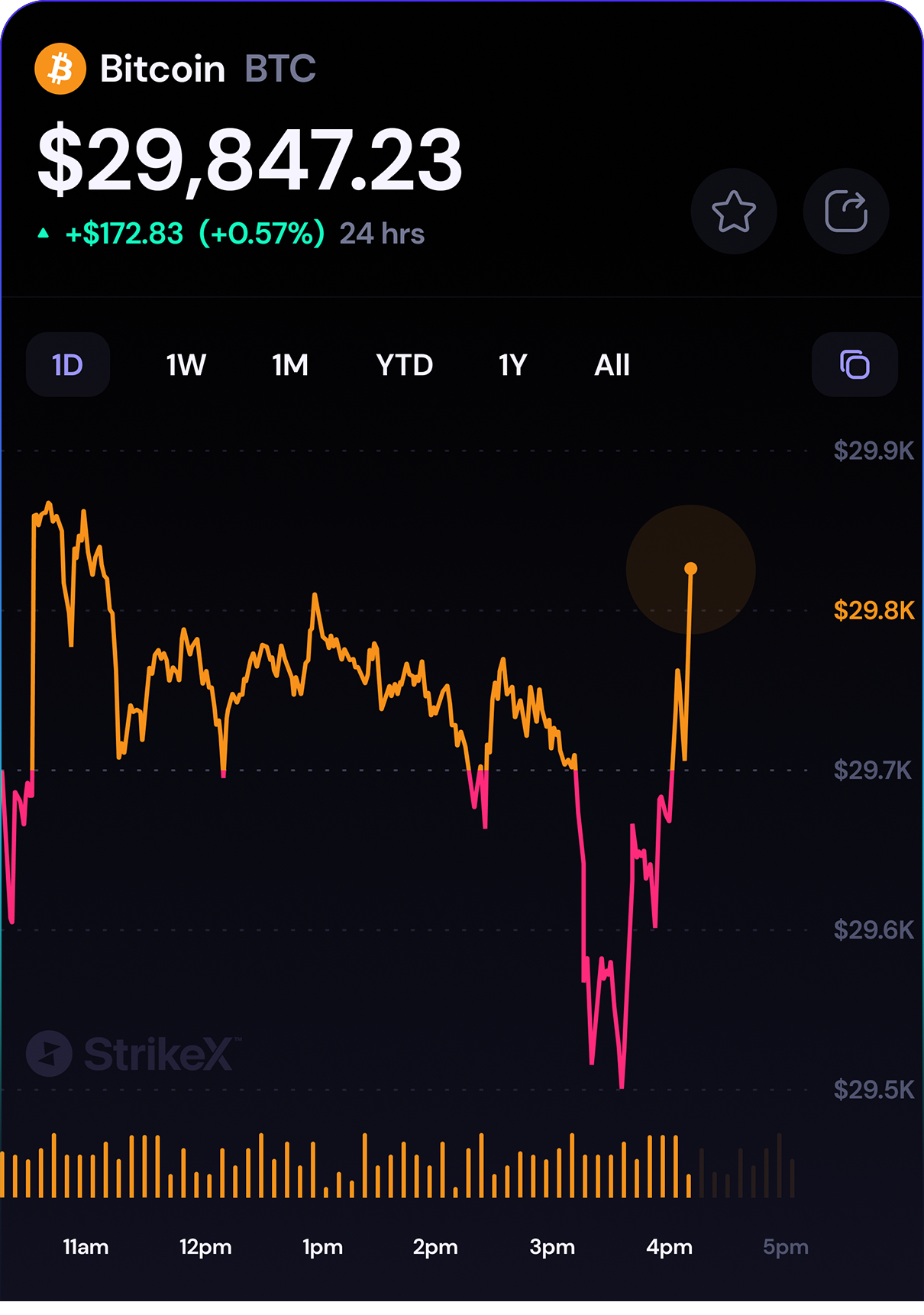Image resolution: width=924 pixels, height=1315 pixels.
Task: Toggle Bitcoin as a favorite
Action: [x=734, y=212]
